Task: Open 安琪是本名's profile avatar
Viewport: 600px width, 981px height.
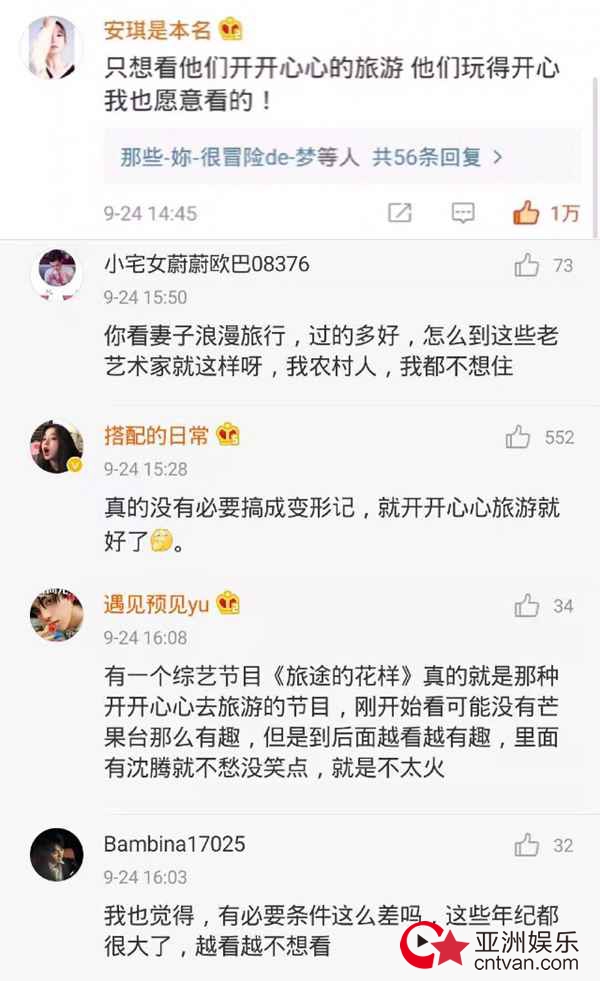Action: tap(51, 47)
